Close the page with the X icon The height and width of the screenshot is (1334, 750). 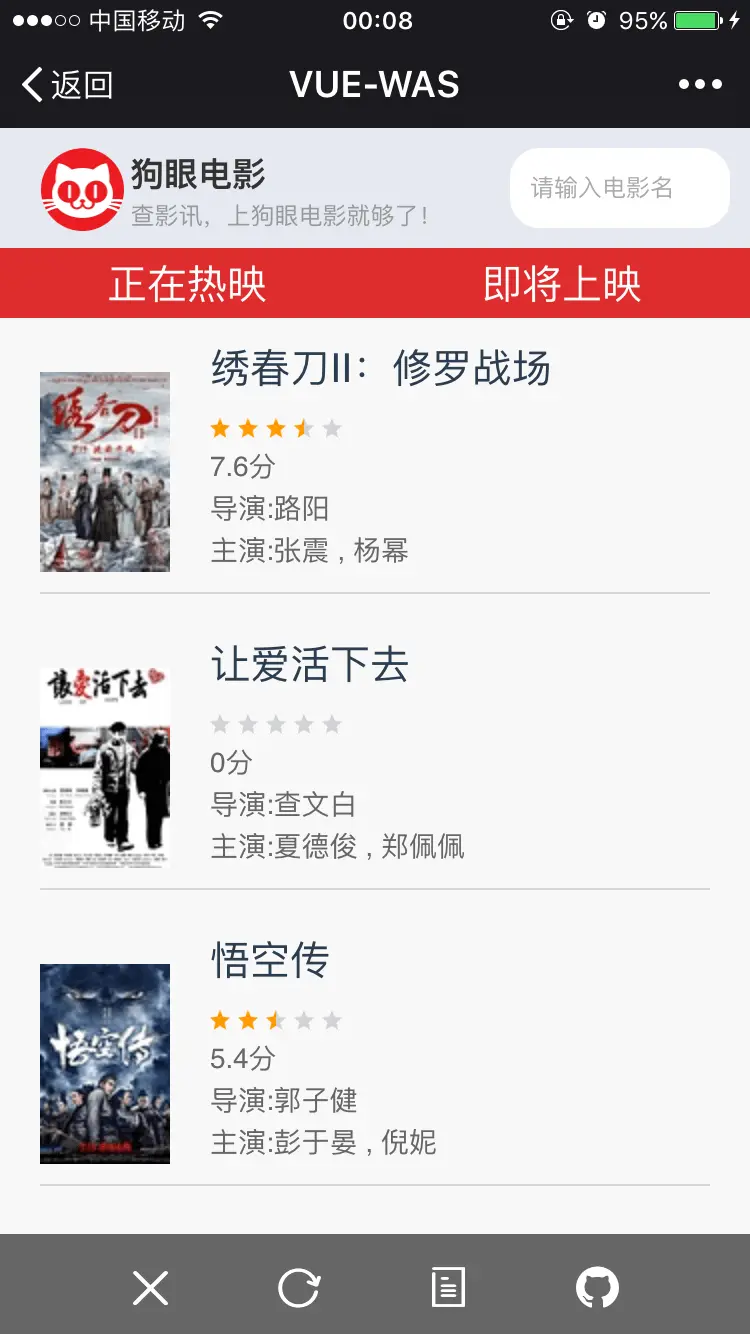pyautogui.click(x=150, y=1287)
